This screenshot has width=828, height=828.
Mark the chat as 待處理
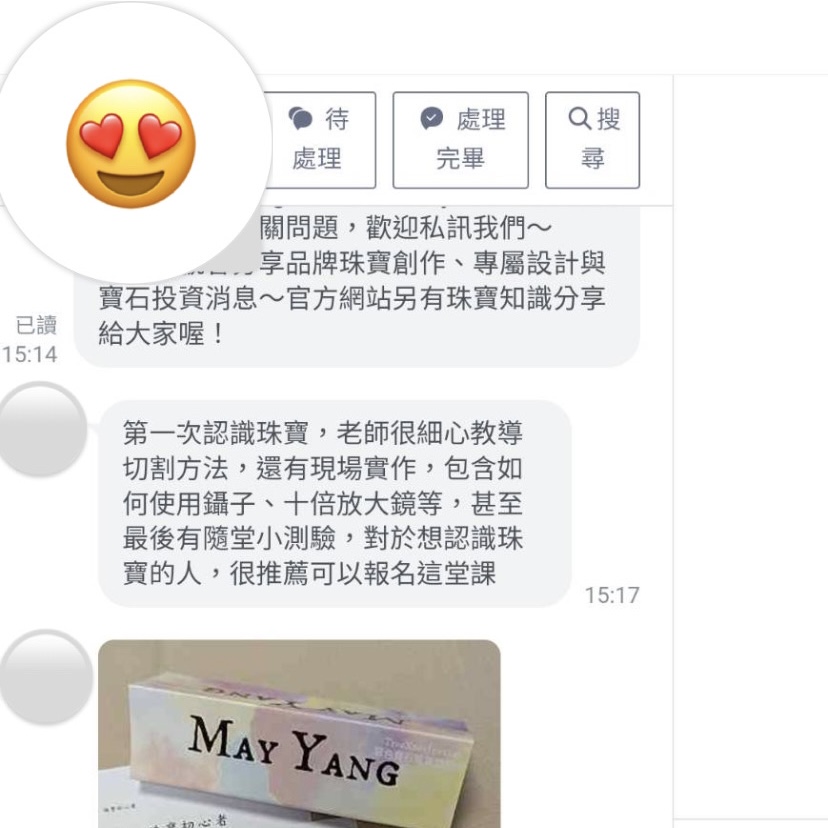319,140
